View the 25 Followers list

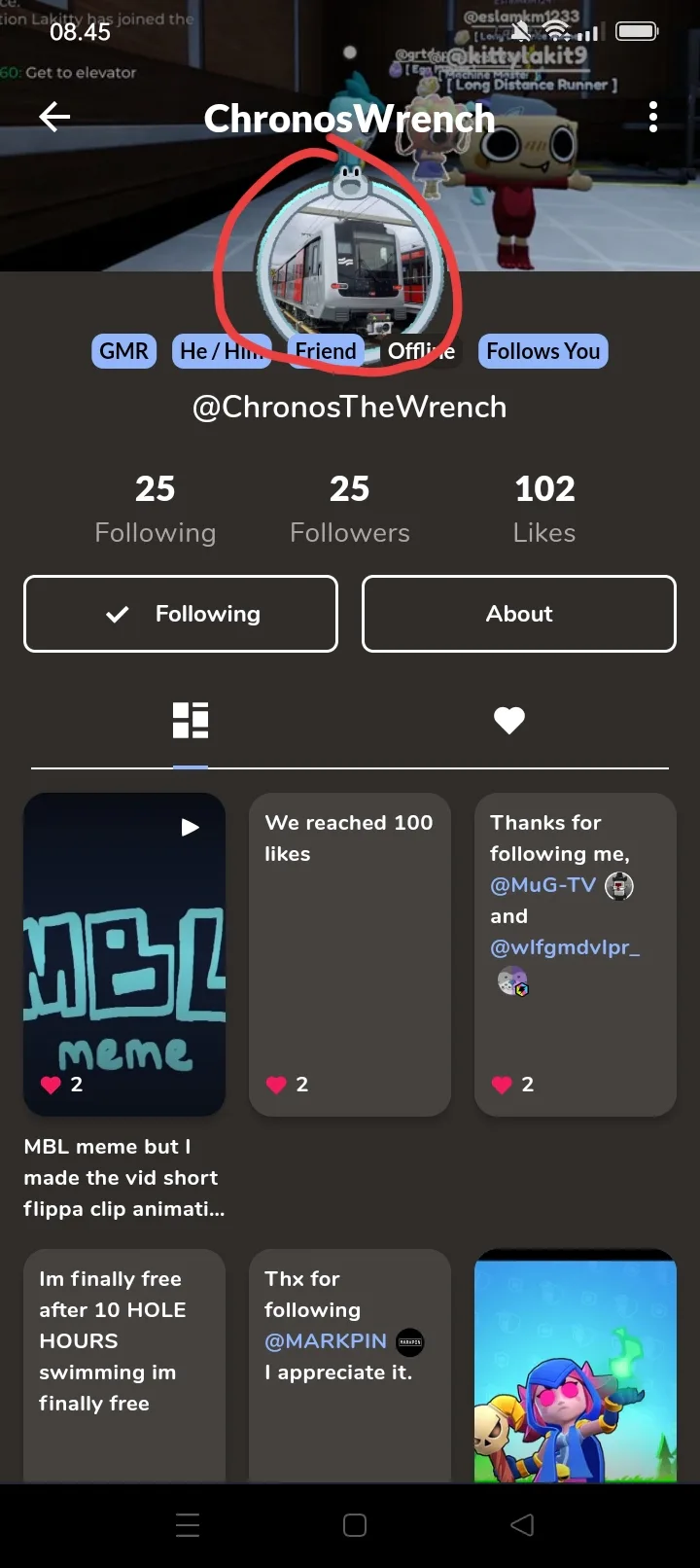[350, 509]
